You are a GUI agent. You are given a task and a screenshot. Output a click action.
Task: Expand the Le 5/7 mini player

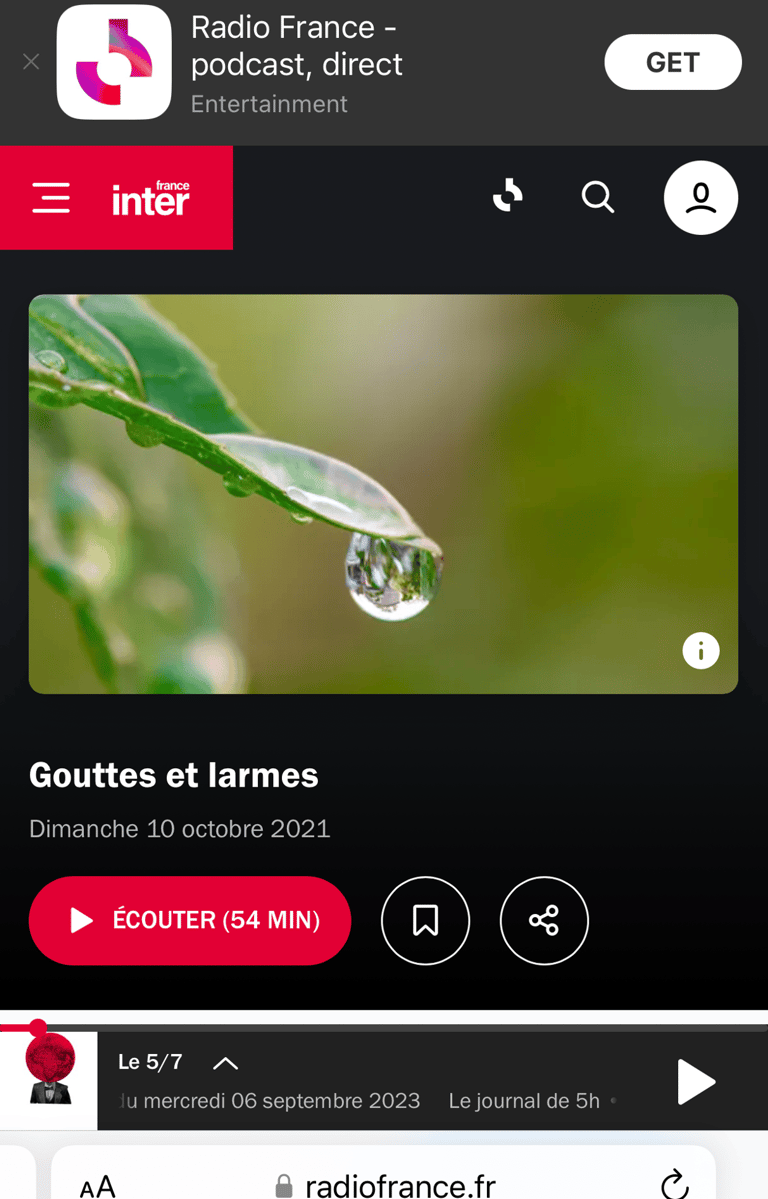click(x=226, y=1063)
